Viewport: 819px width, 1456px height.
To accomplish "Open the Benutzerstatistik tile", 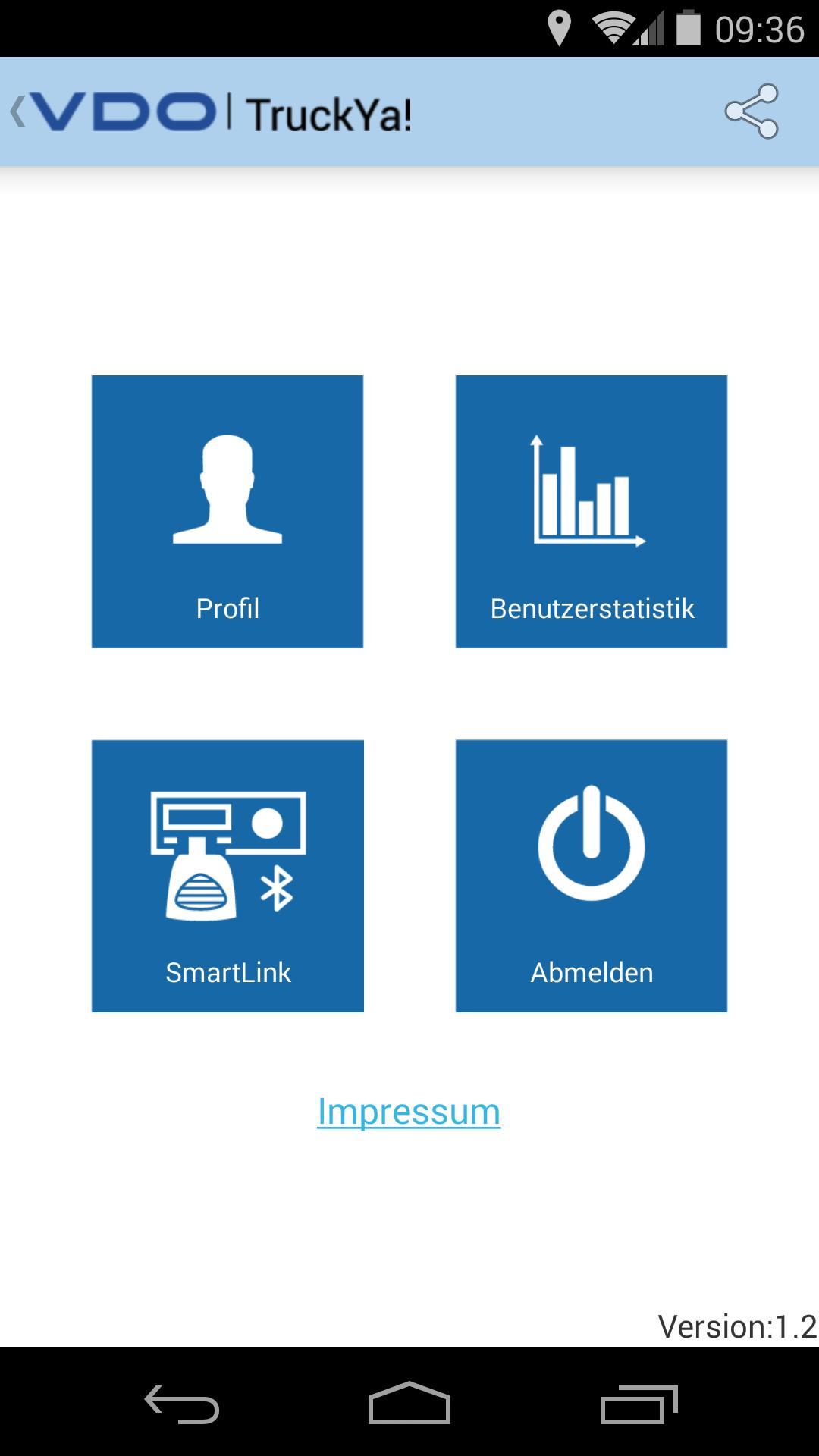I will tap(591, 511).
